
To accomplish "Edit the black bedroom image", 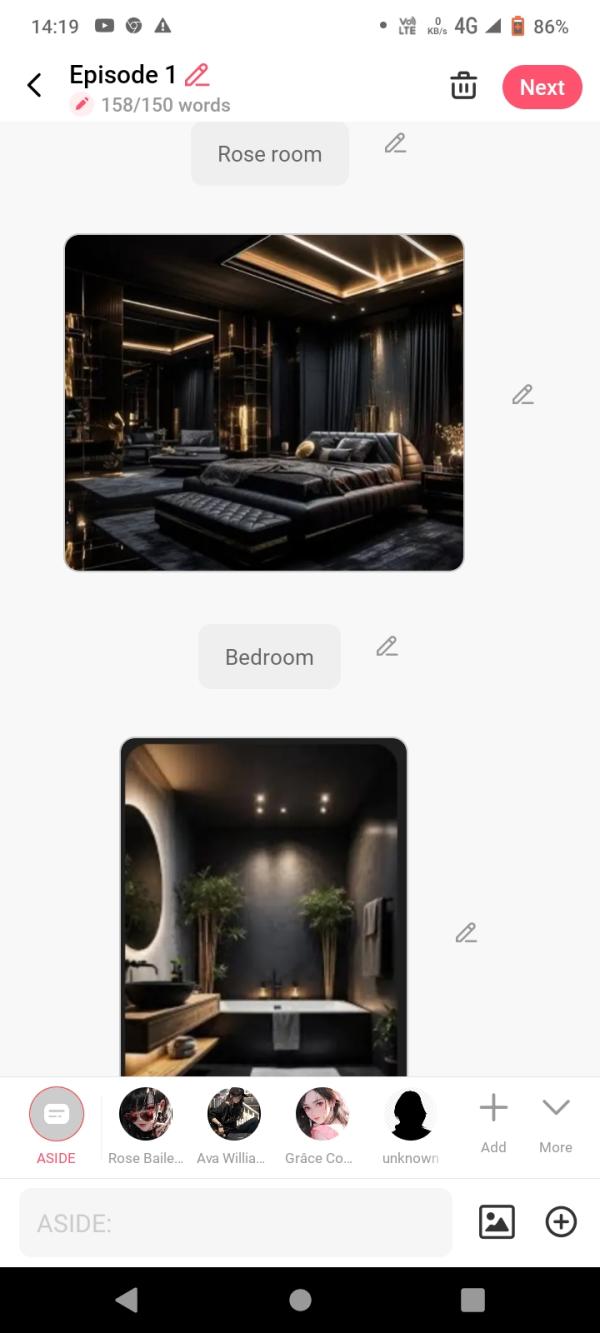I will [x=522, y=395].
